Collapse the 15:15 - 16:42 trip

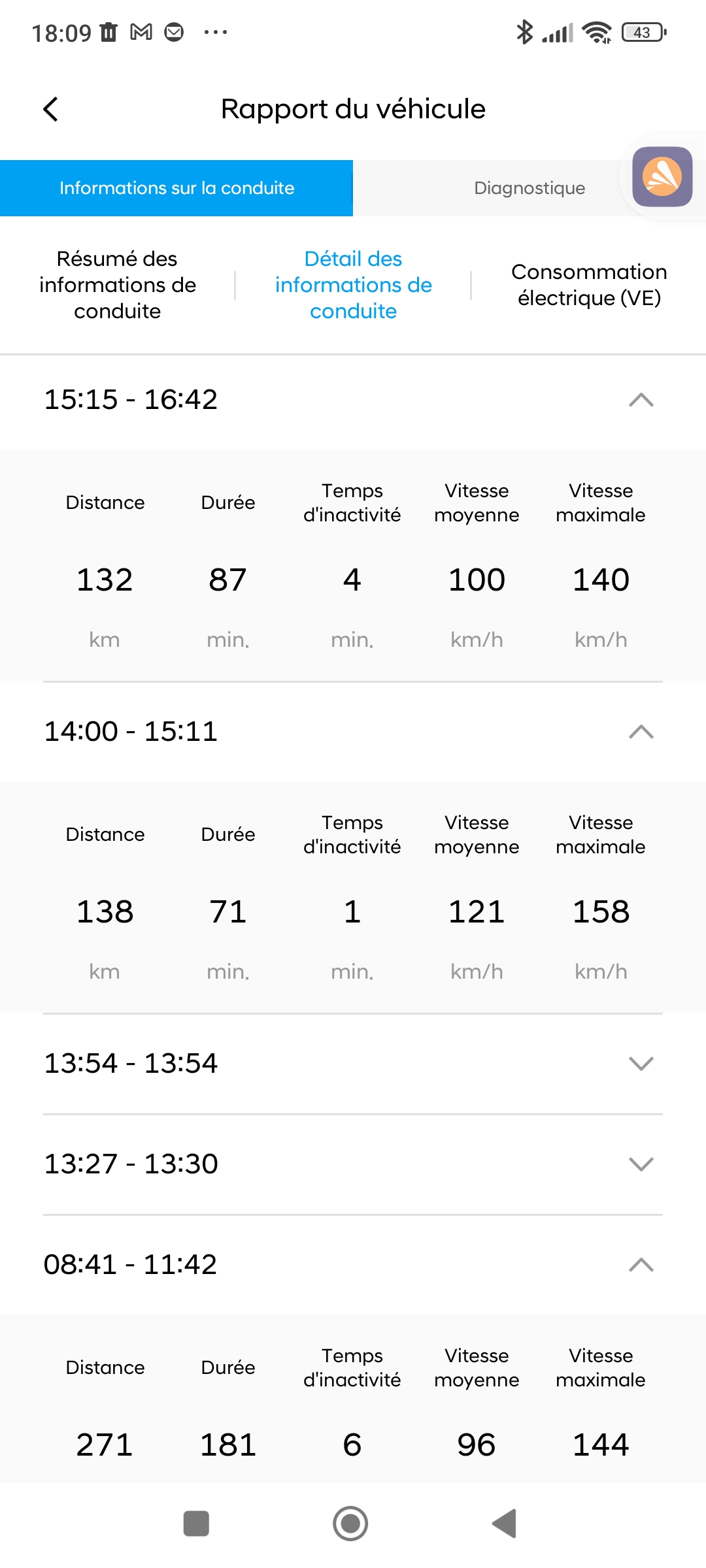coord(641,400)
